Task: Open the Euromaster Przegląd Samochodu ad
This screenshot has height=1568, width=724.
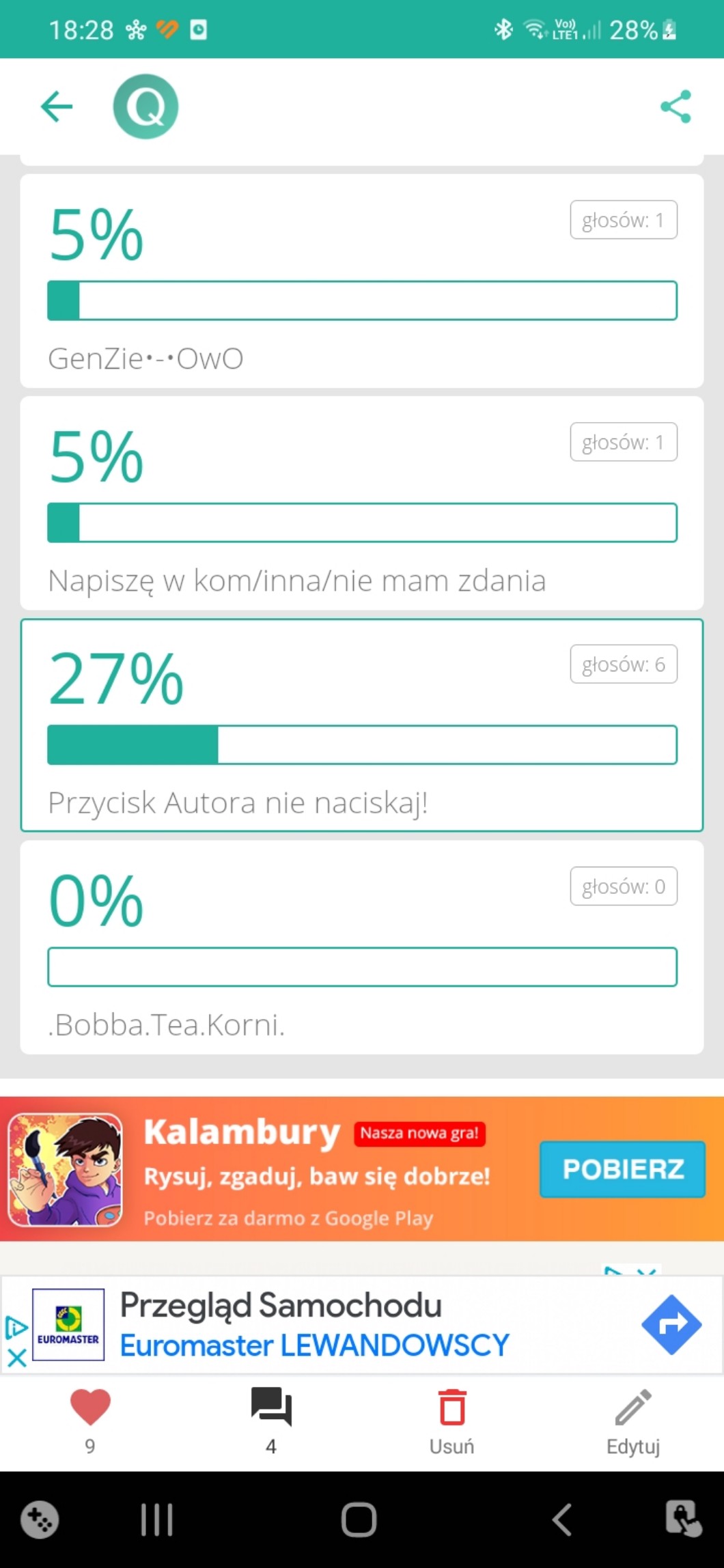Action: pos(314,1325)
